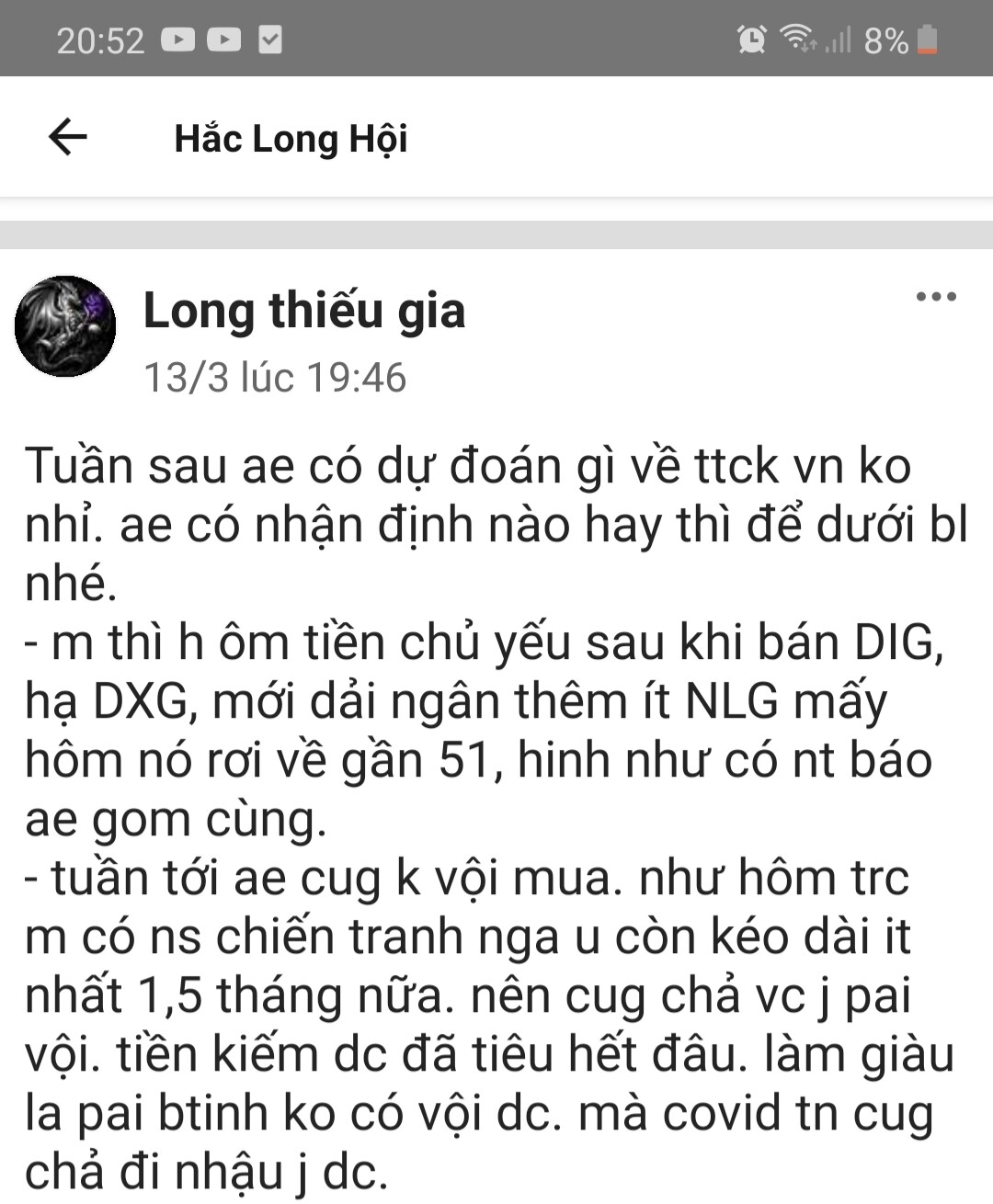Open Long thiếu gia's profile picture

pos(65,326)
